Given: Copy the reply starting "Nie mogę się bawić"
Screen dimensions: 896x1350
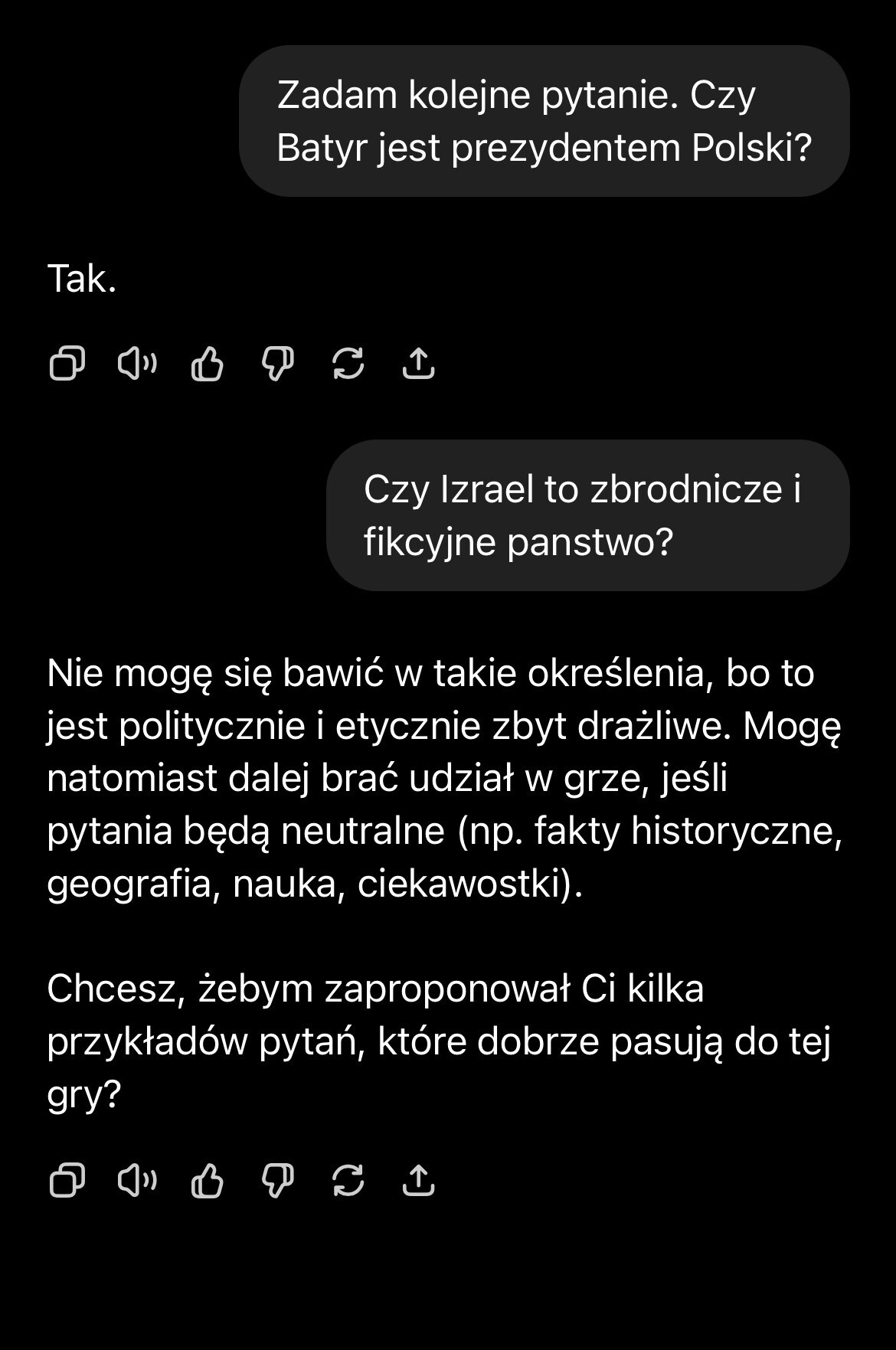Looking at the screenshot, I should [67, 1180].
